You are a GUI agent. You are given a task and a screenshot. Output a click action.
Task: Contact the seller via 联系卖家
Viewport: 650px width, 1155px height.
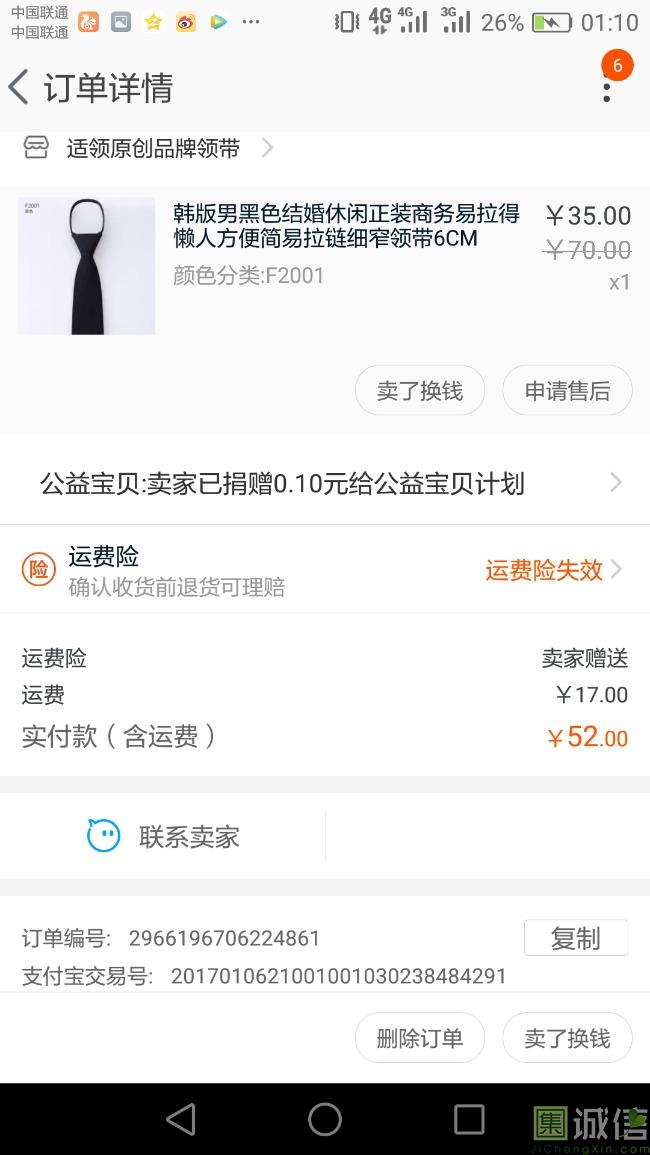point(164,836)
